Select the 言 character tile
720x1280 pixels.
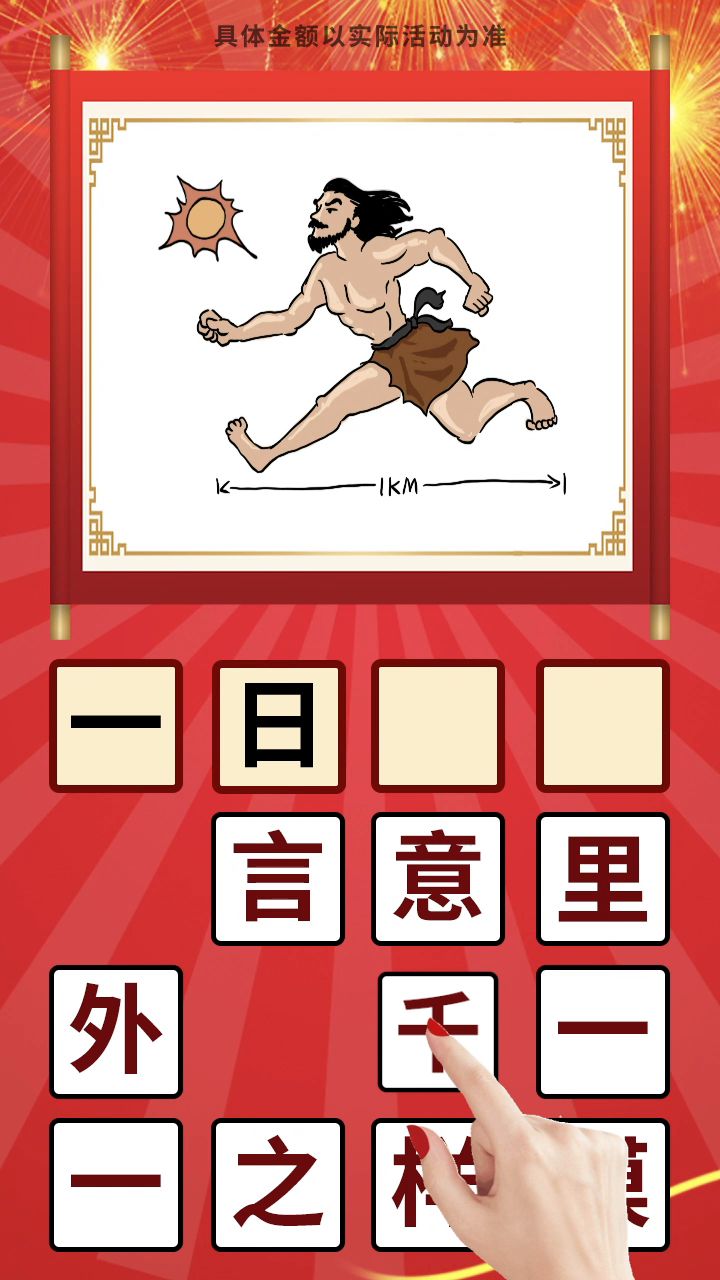pyautogui.click(x=277, y=878)
